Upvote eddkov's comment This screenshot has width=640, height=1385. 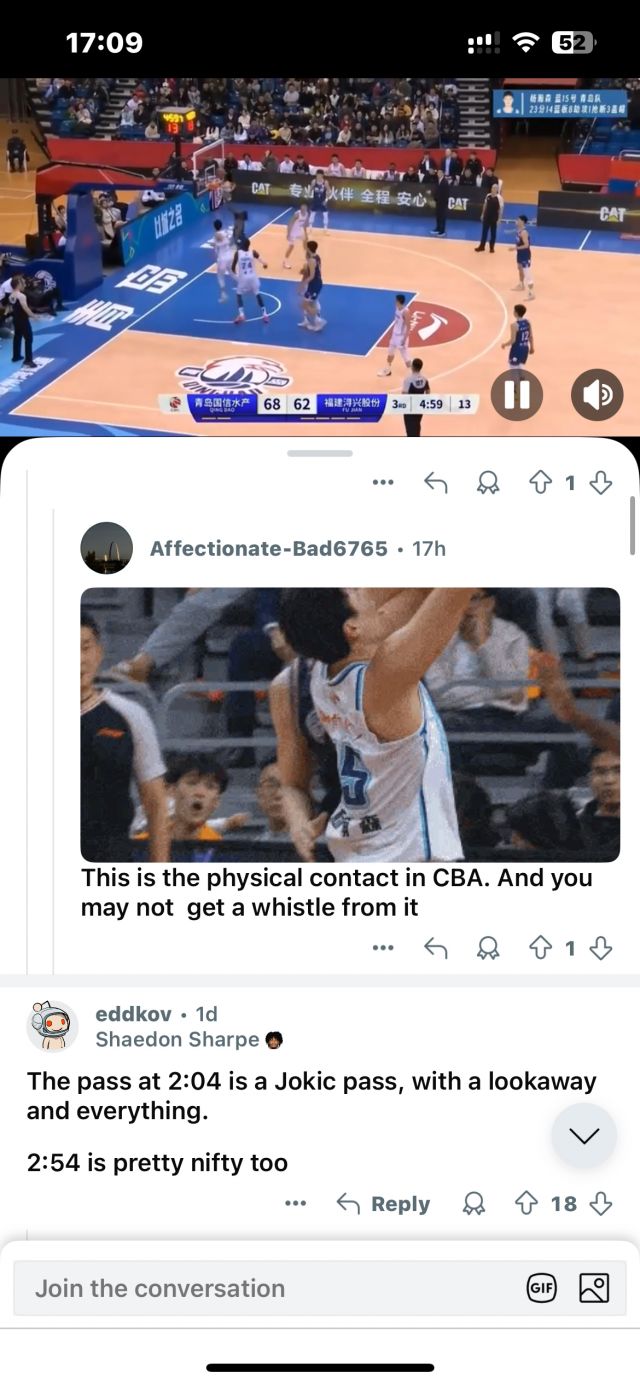[x=526, y=1204]
